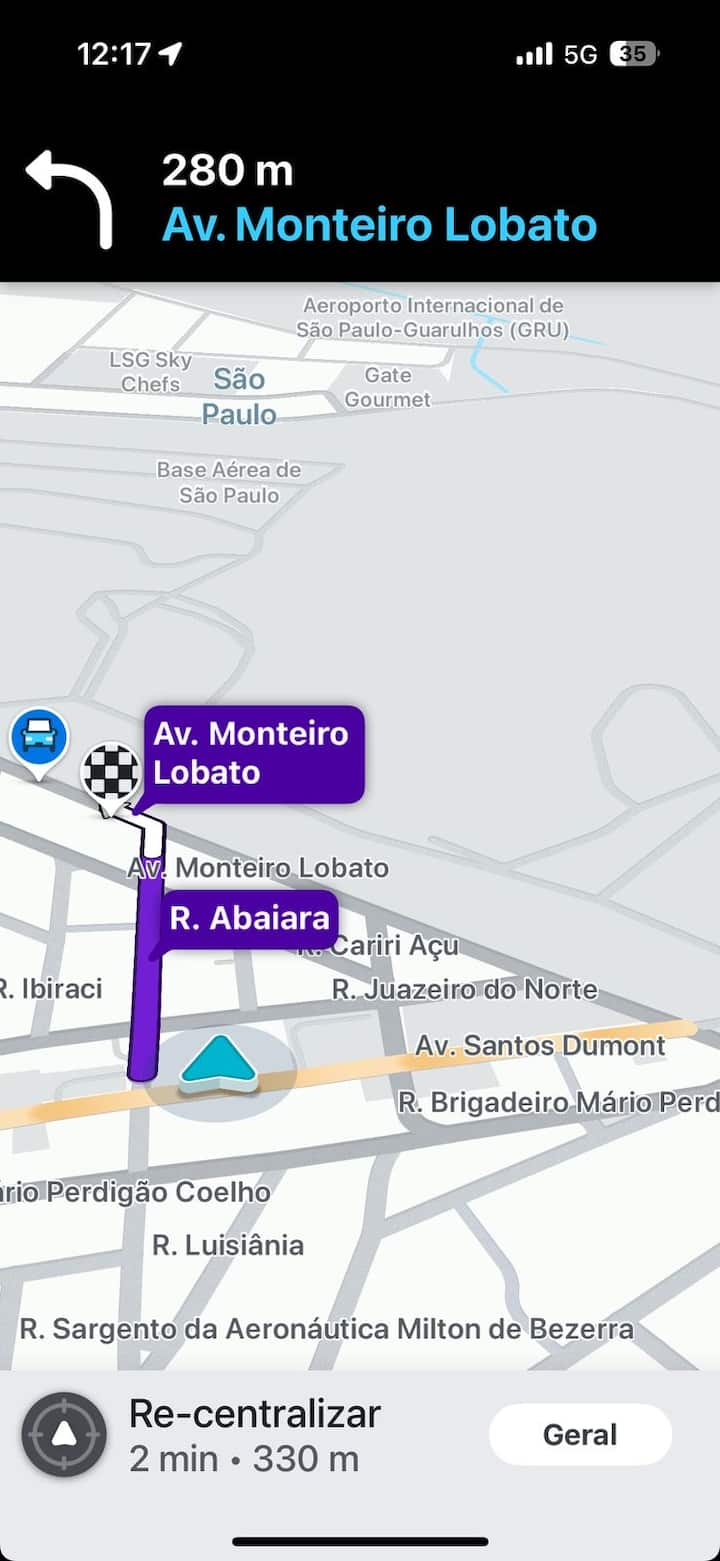Tap the blue parked car pin
Image resolution: width=720 pixels, height=1561 pixels.
tap(39, 739)
